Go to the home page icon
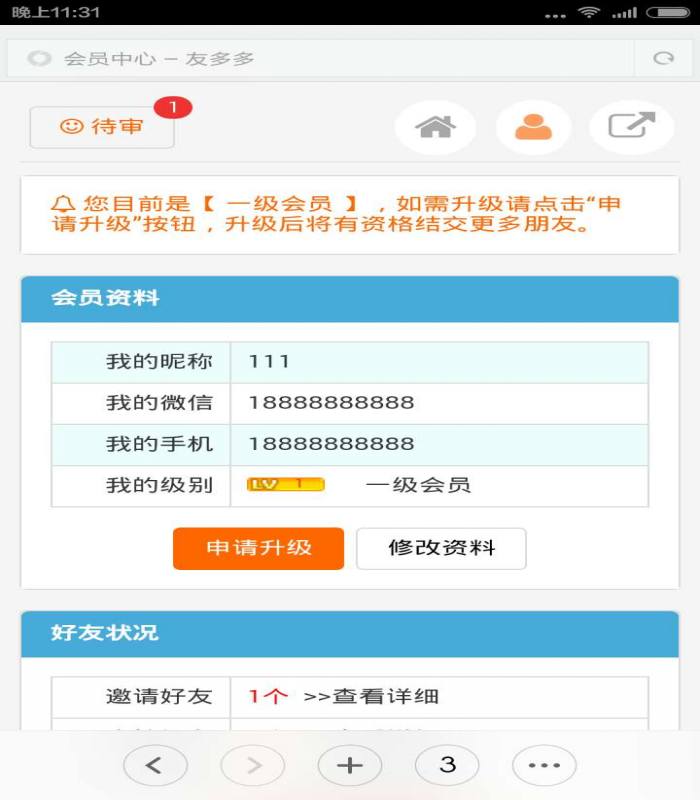 pos(435,127)
